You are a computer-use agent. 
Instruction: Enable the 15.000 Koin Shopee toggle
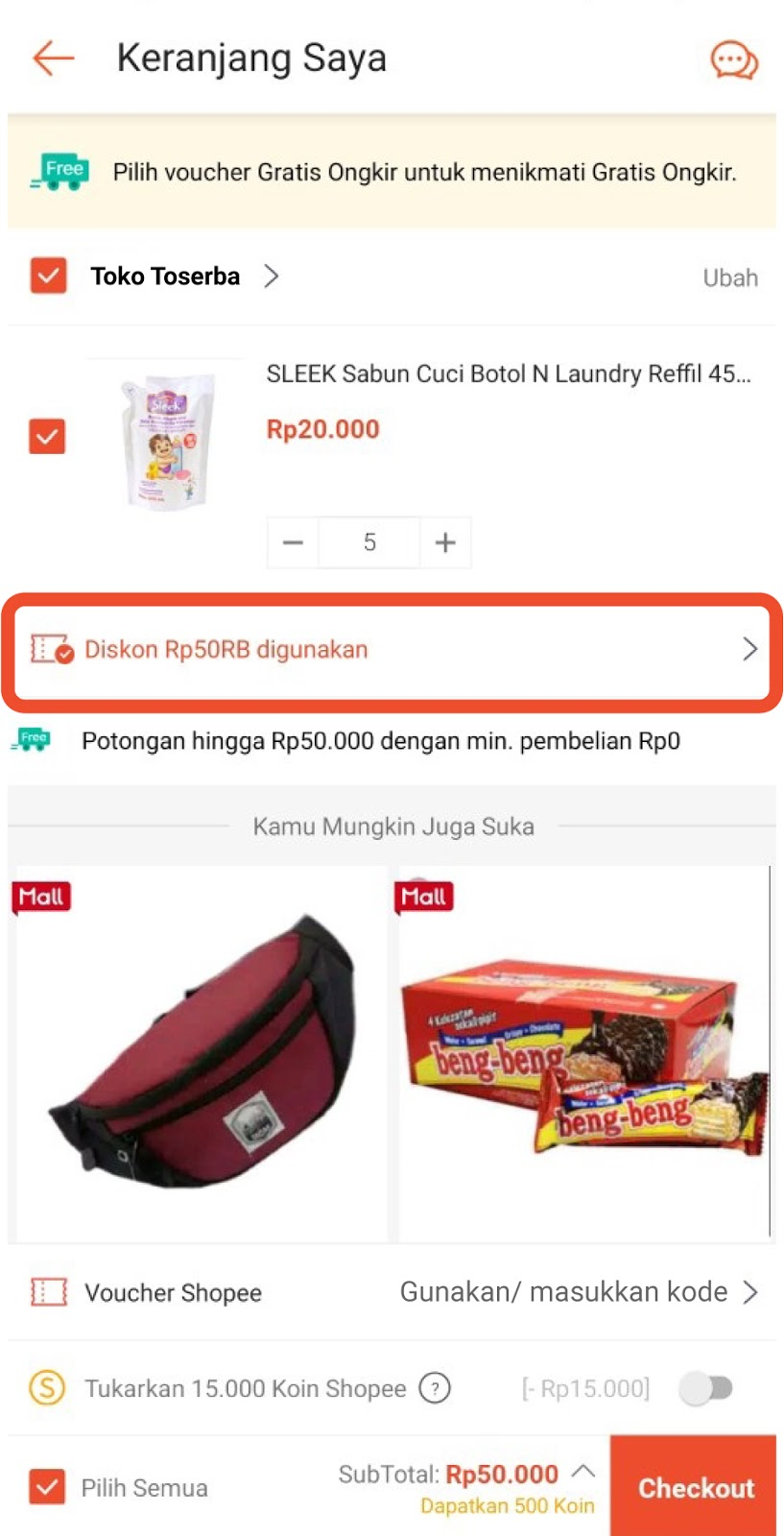tap(706, 1388)
